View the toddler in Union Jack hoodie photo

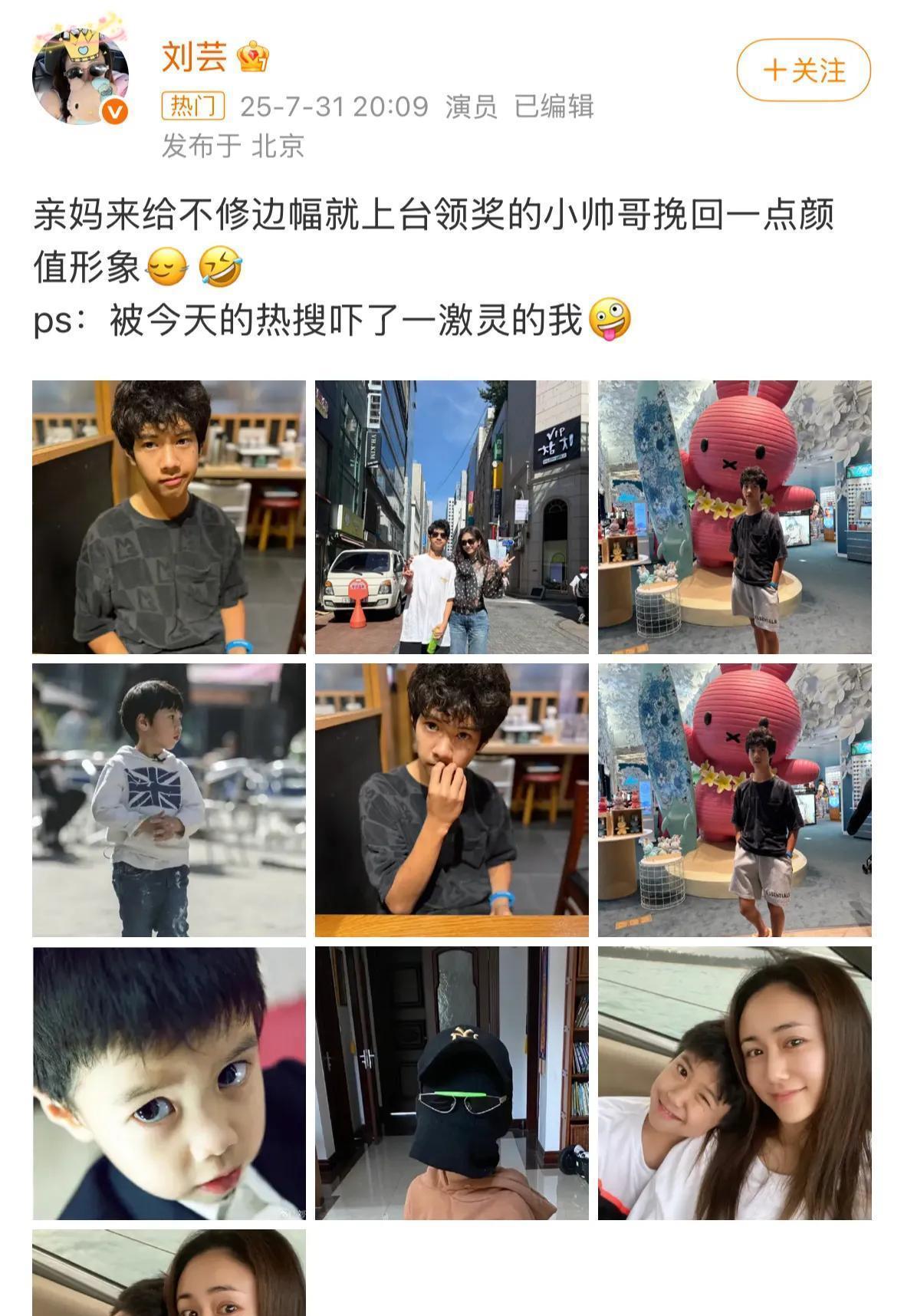169,800
